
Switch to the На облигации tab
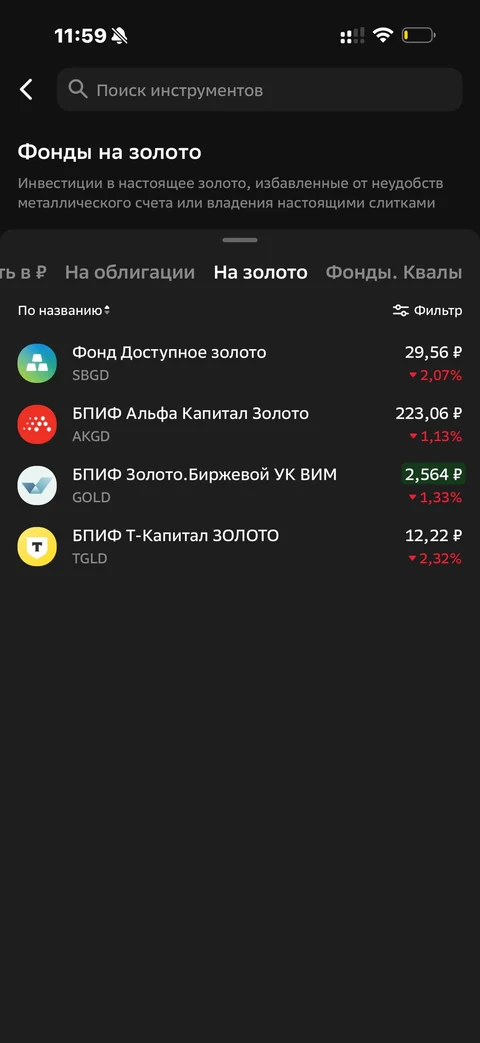pyautogui.click(x=130, y=272)
